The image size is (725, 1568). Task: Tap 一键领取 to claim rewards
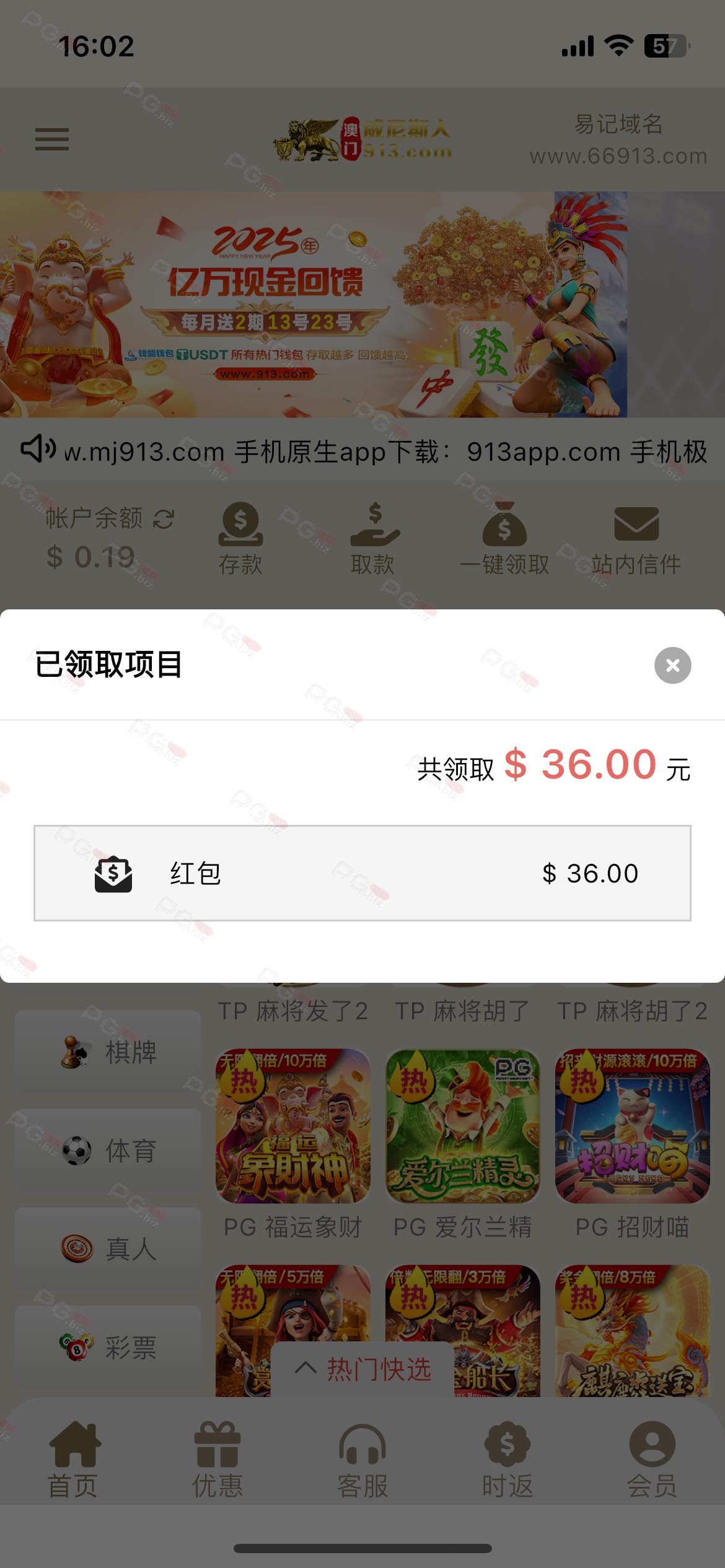click(x=504, y=538)
